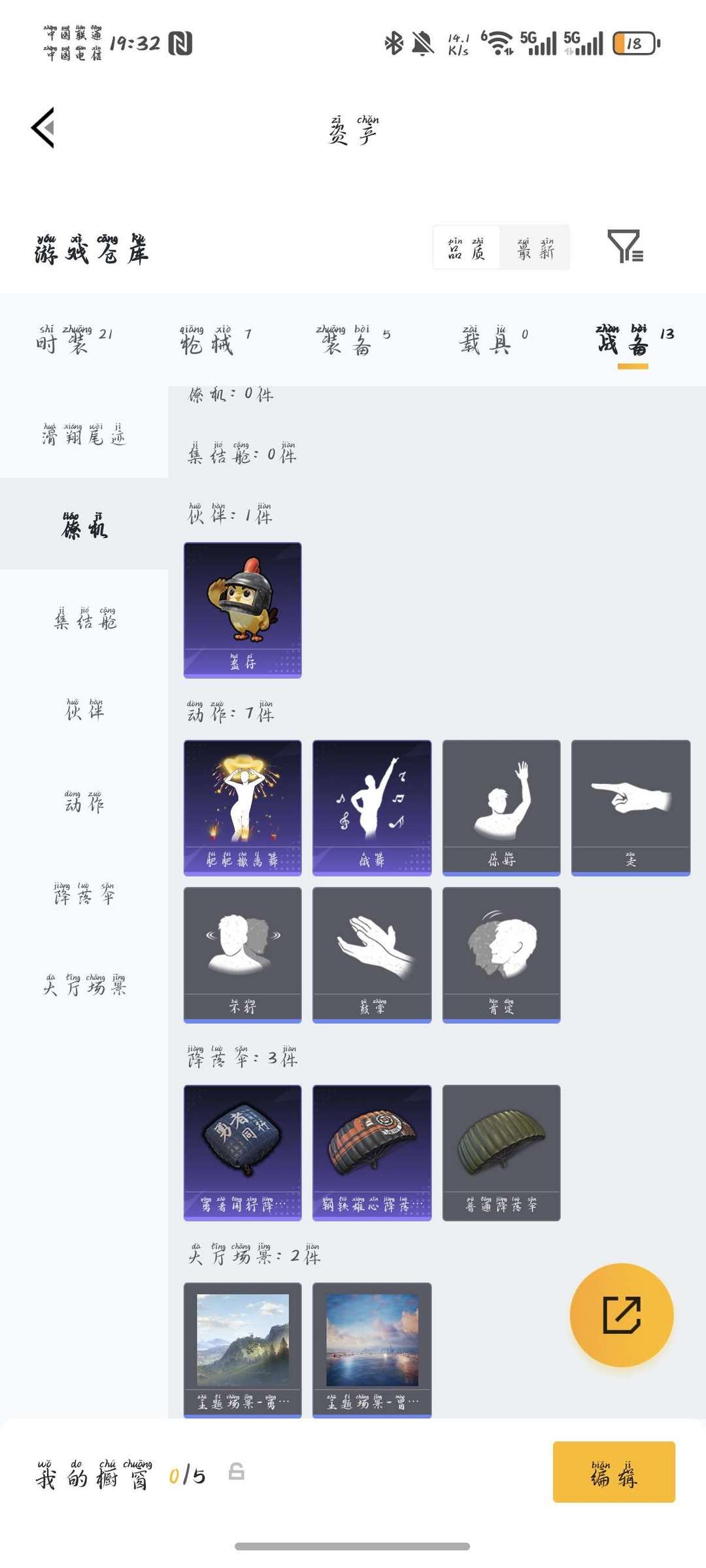This screenshot has width=706, height=1568.
Task: Tap the 编辑 button
Action: (x=613, y=1472)
